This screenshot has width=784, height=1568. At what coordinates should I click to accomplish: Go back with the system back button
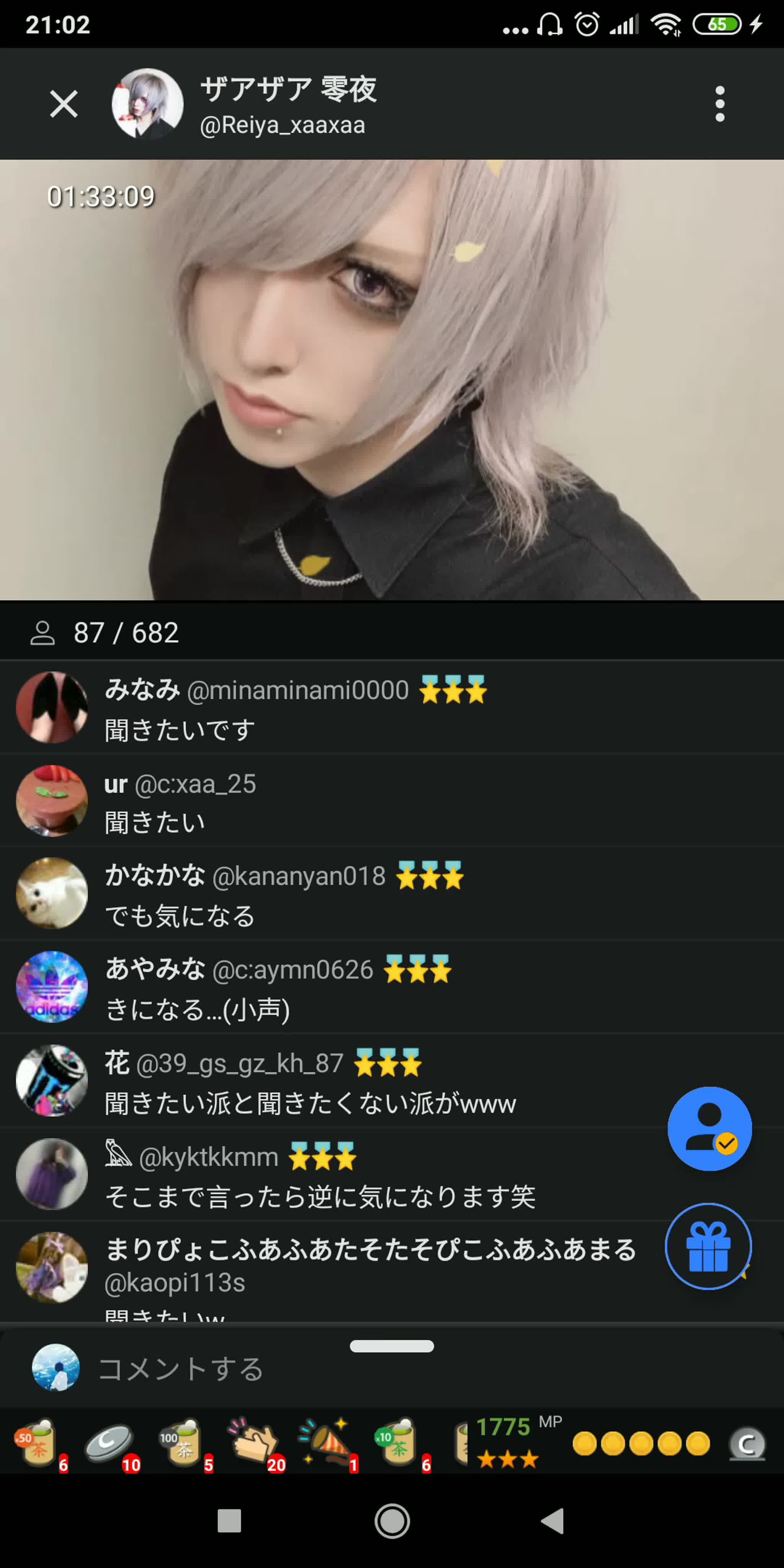[x=553, y=1521]
